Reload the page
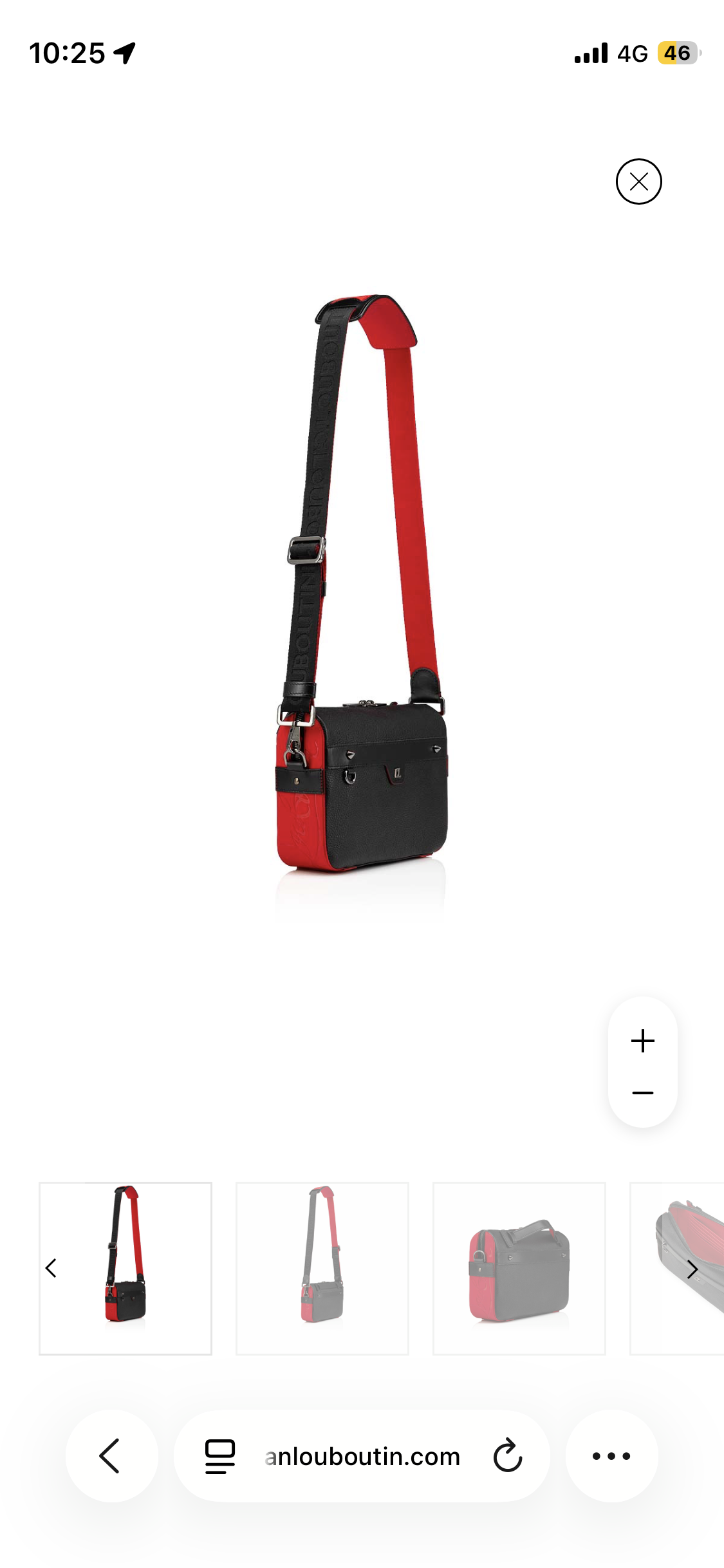724x1568 pixels. point(508,1456)
